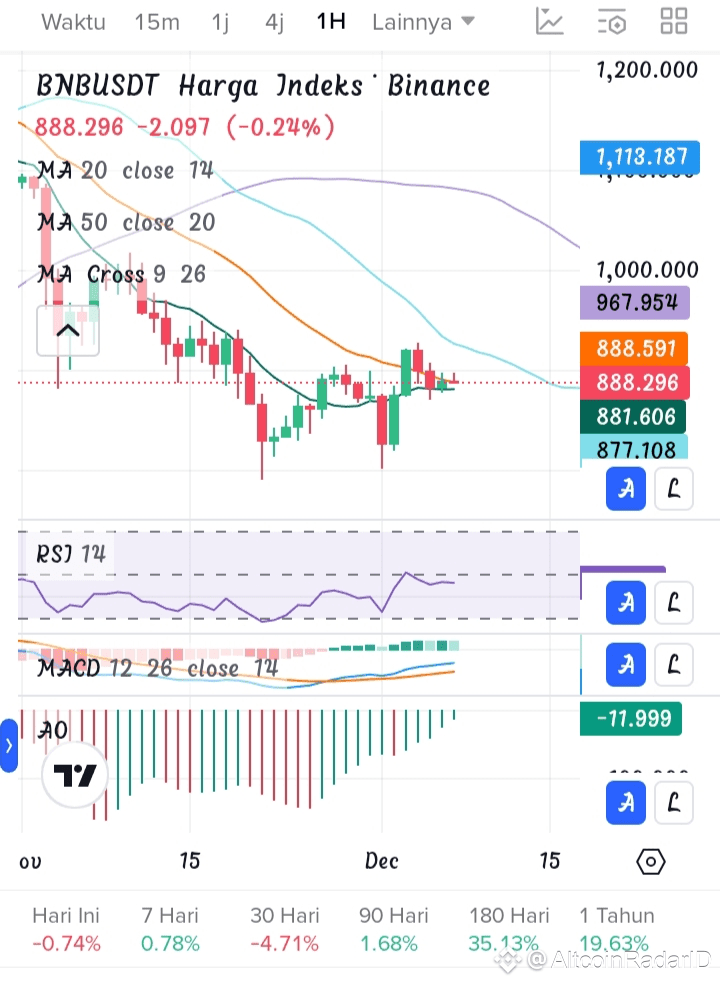This screenshot has height=985, width=720.
Task: Select the 7 Hari performance range
Action: [170, 929]
